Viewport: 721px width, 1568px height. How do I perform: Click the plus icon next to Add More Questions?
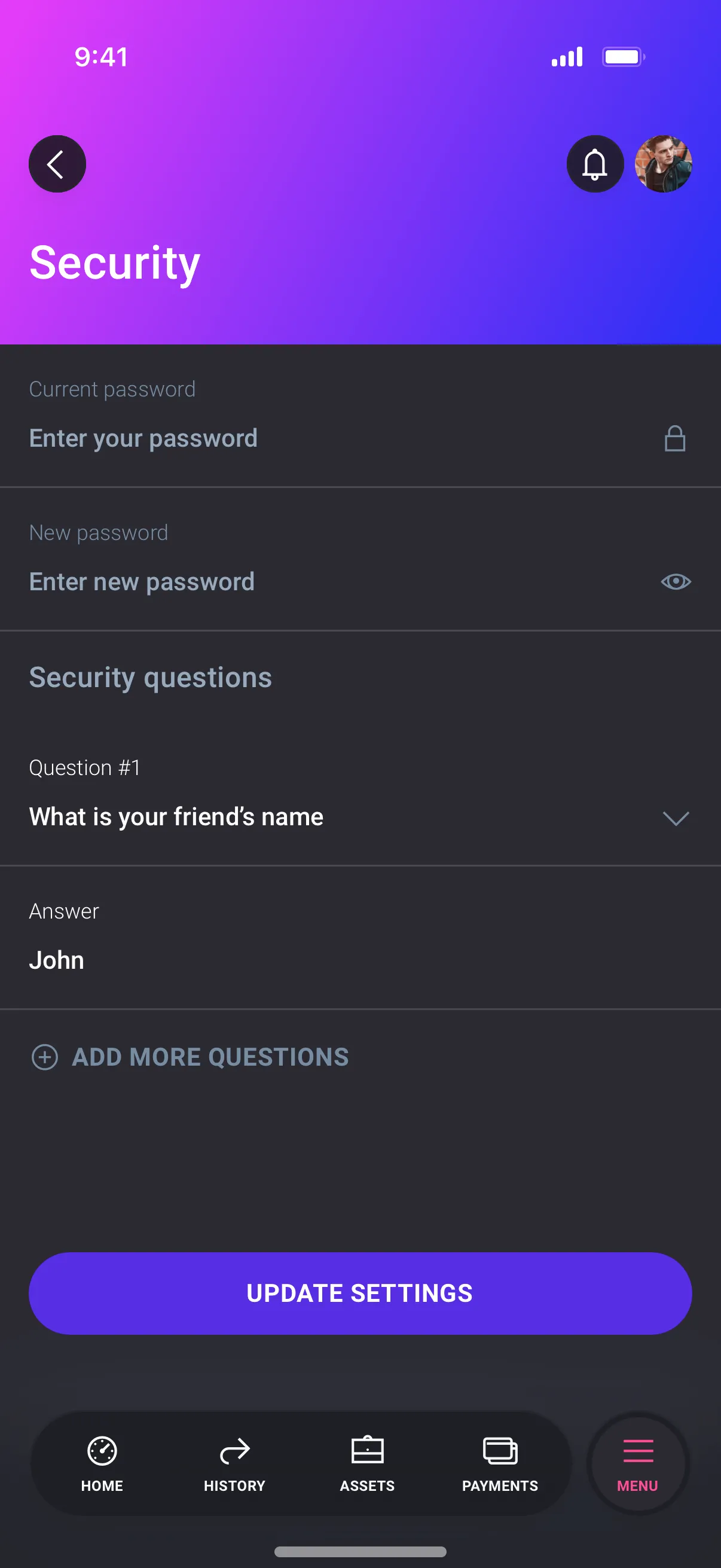pyautogui.click(x=45, y=1057)
